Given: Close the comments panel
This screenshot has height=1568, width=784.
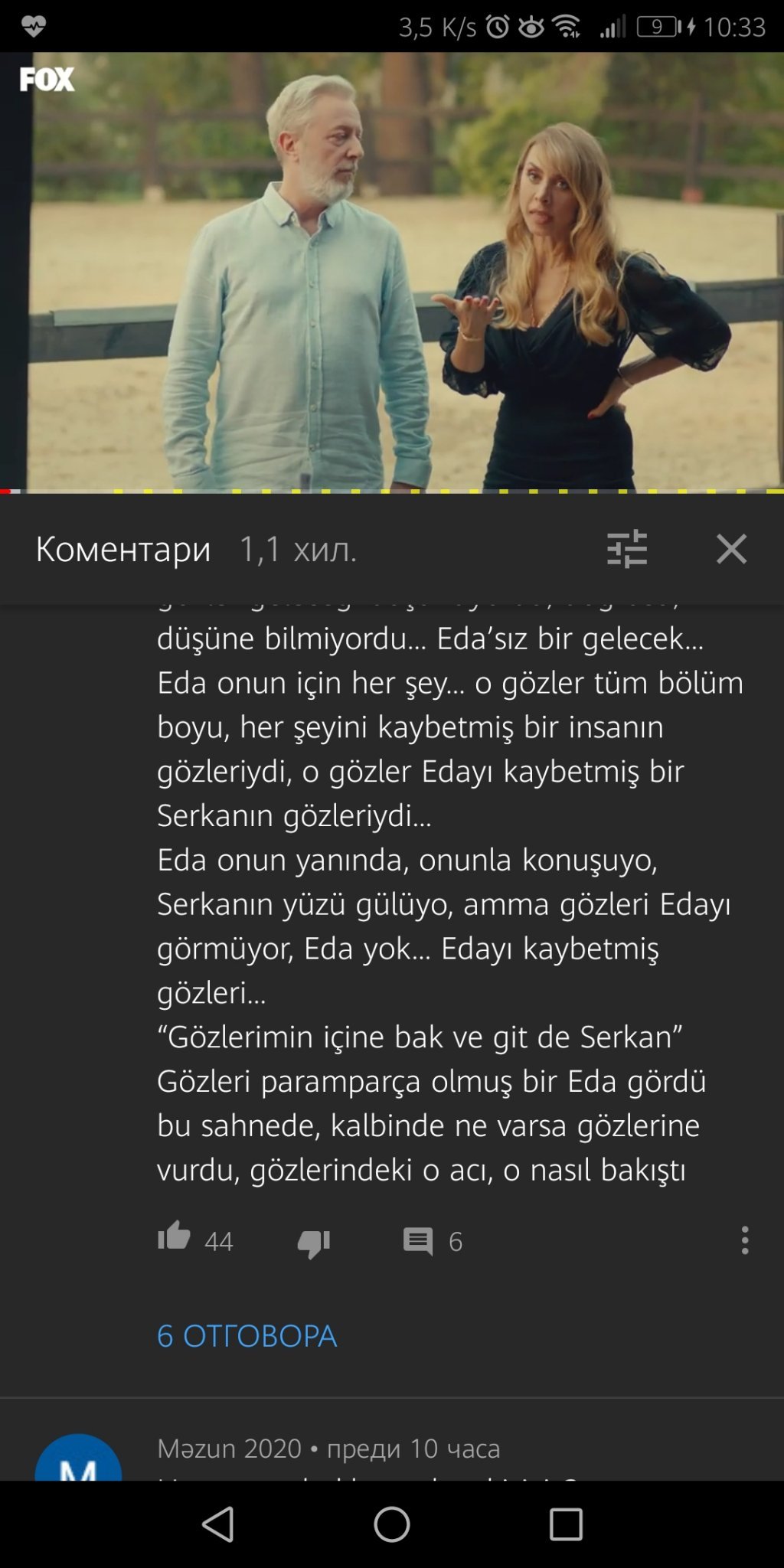Looking at the screenshot, I should coord(731,549).
